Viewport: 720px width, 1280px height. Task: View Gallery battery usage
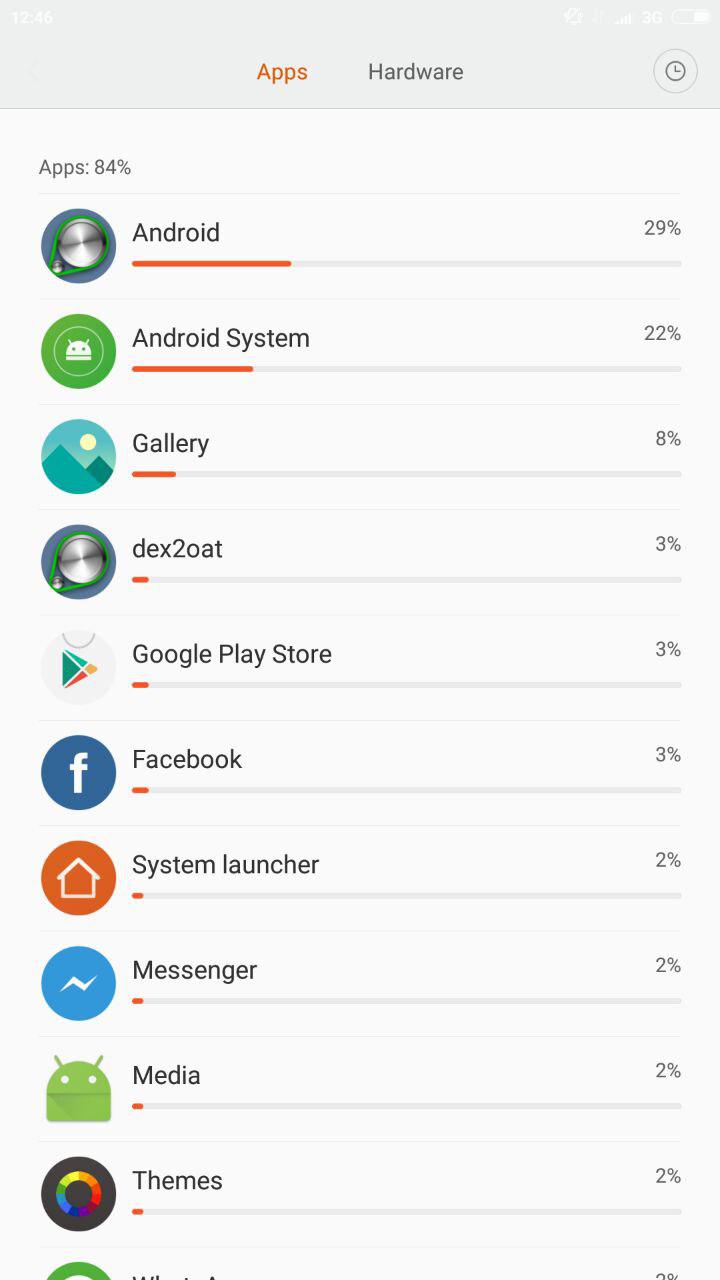click(360, 457)
